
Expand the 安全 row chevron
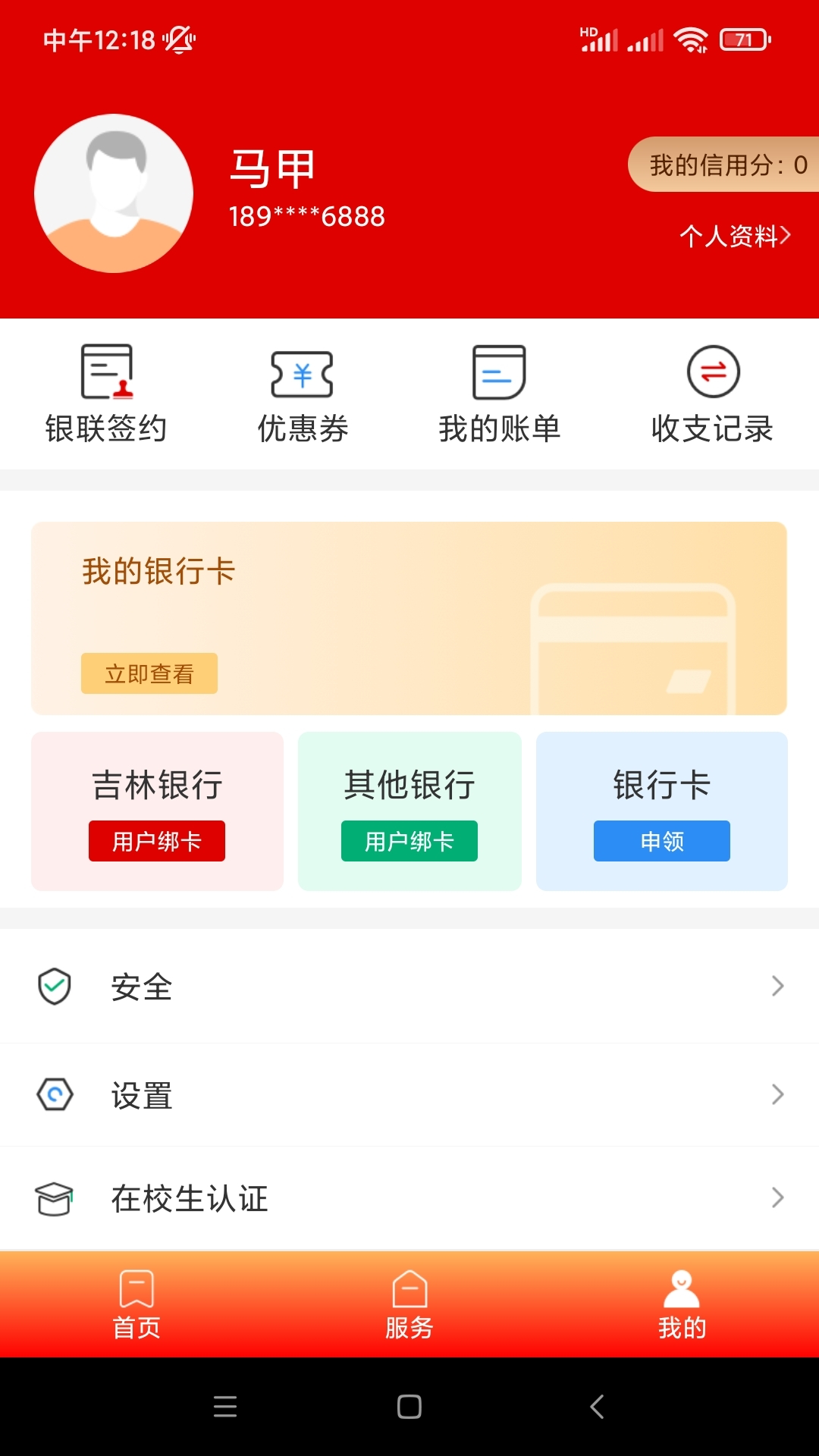point(777,986)
